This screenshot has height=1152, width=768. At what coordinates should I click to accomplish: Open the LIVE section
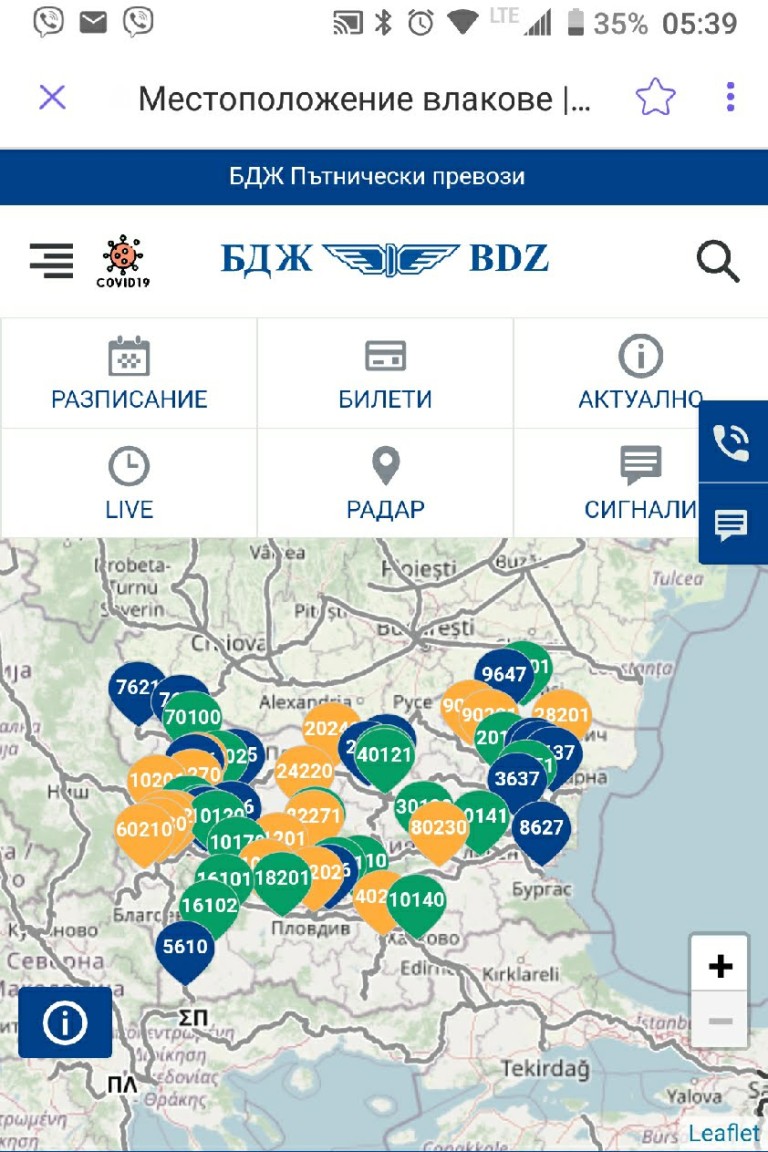129,484
